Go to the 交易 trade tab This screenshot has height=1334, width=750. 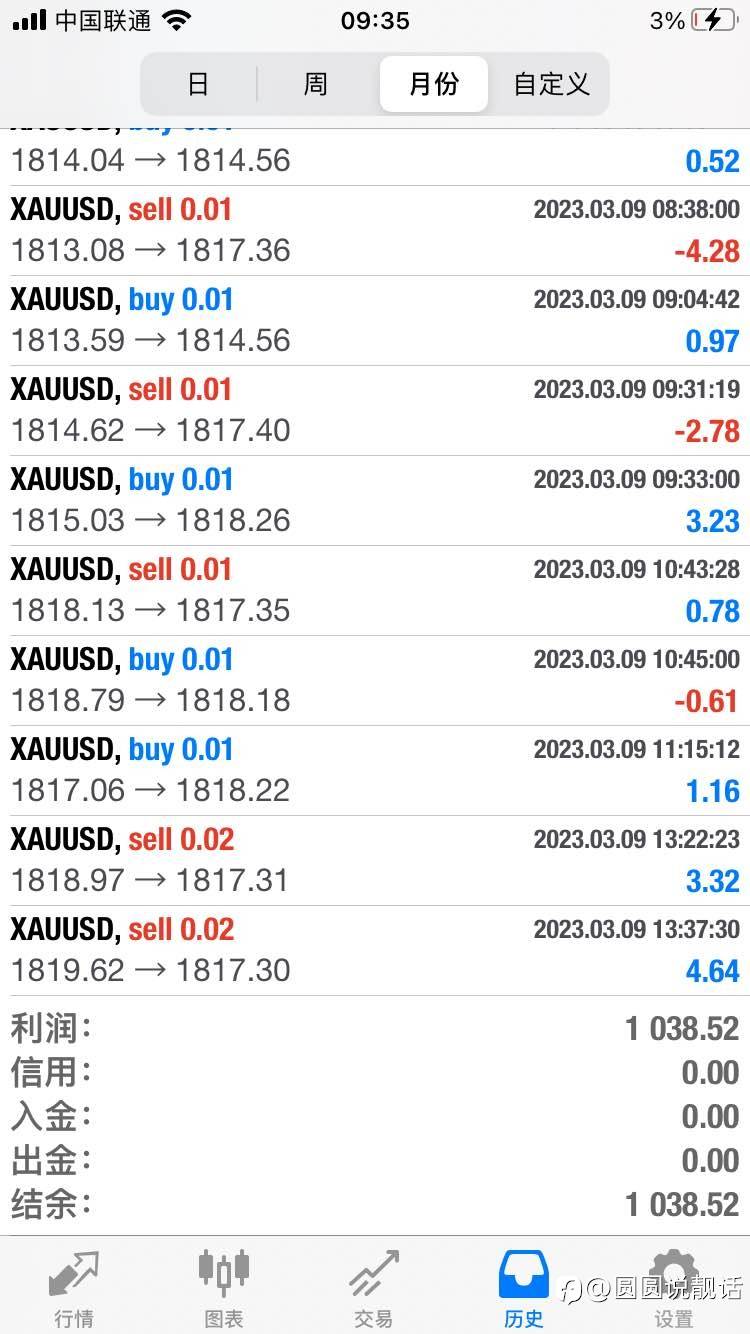pos(373,1288)
